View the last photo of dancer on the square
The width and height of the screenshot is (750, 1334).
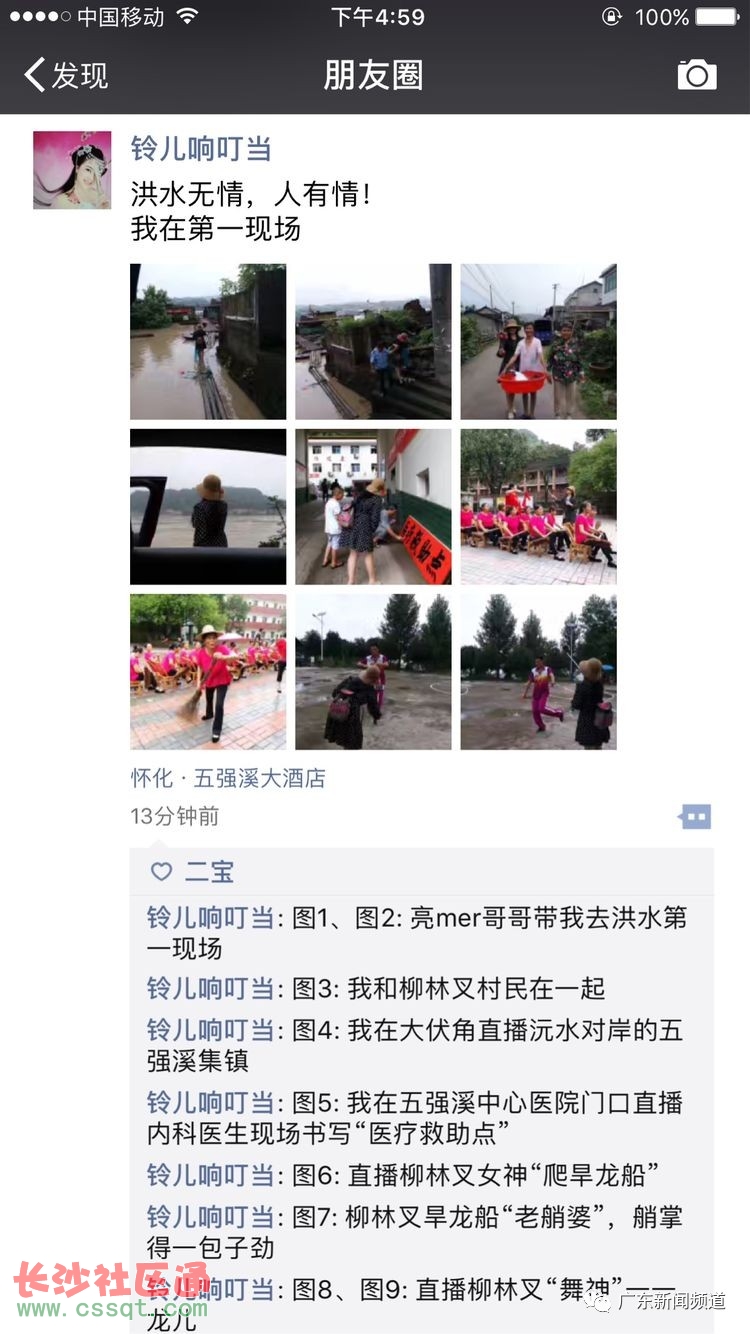[538, 672]
